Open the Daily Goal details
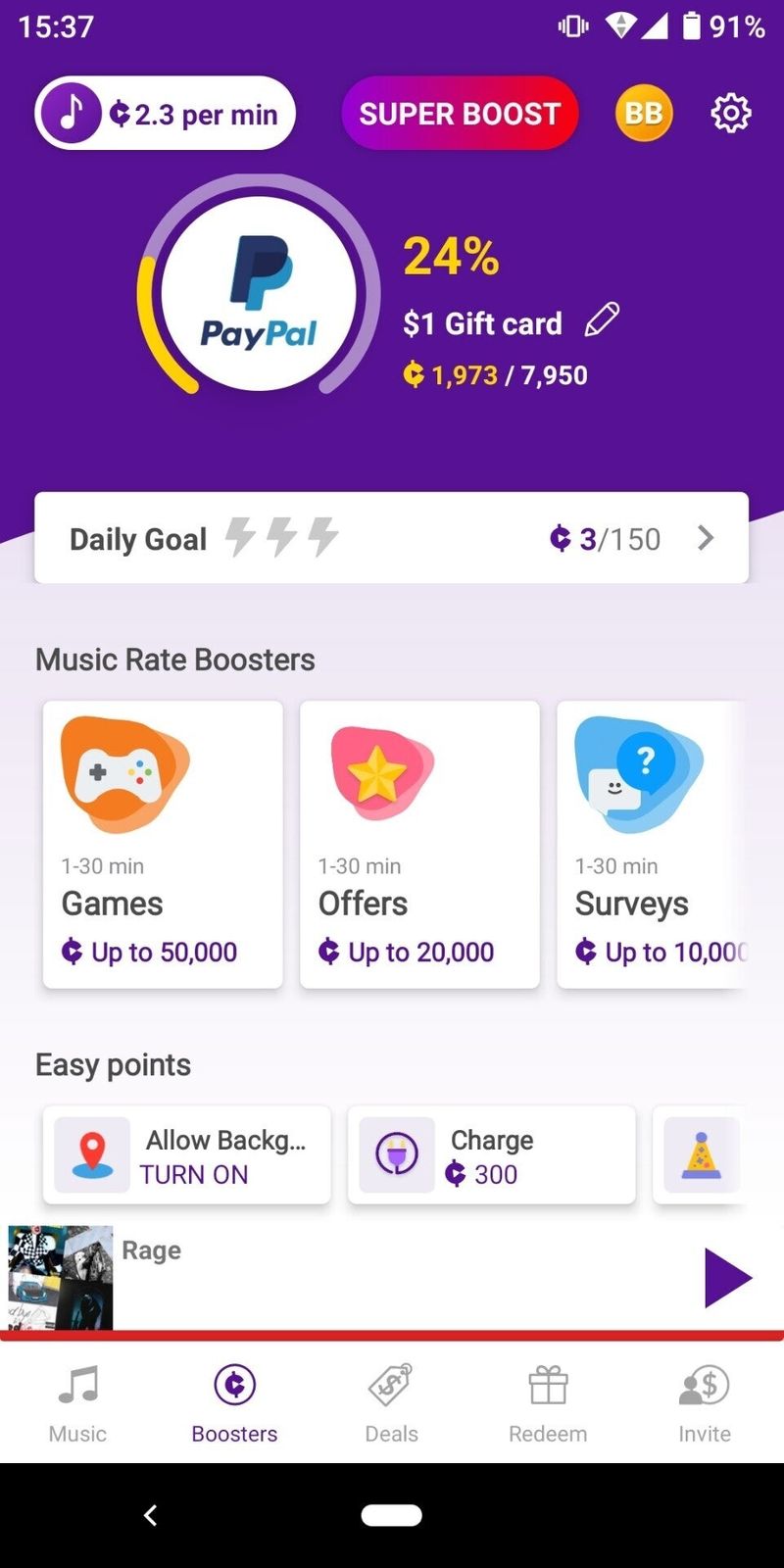Viewport: 784px width, 1568px height. pyautogui.click(x=391, y=538)
